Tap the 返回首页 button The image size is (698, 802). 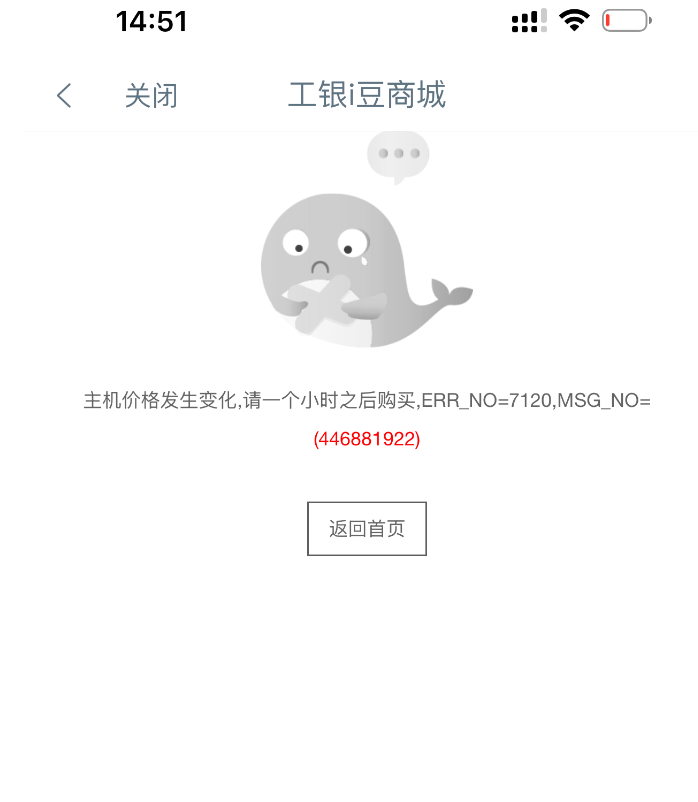(x=367, y=529)
